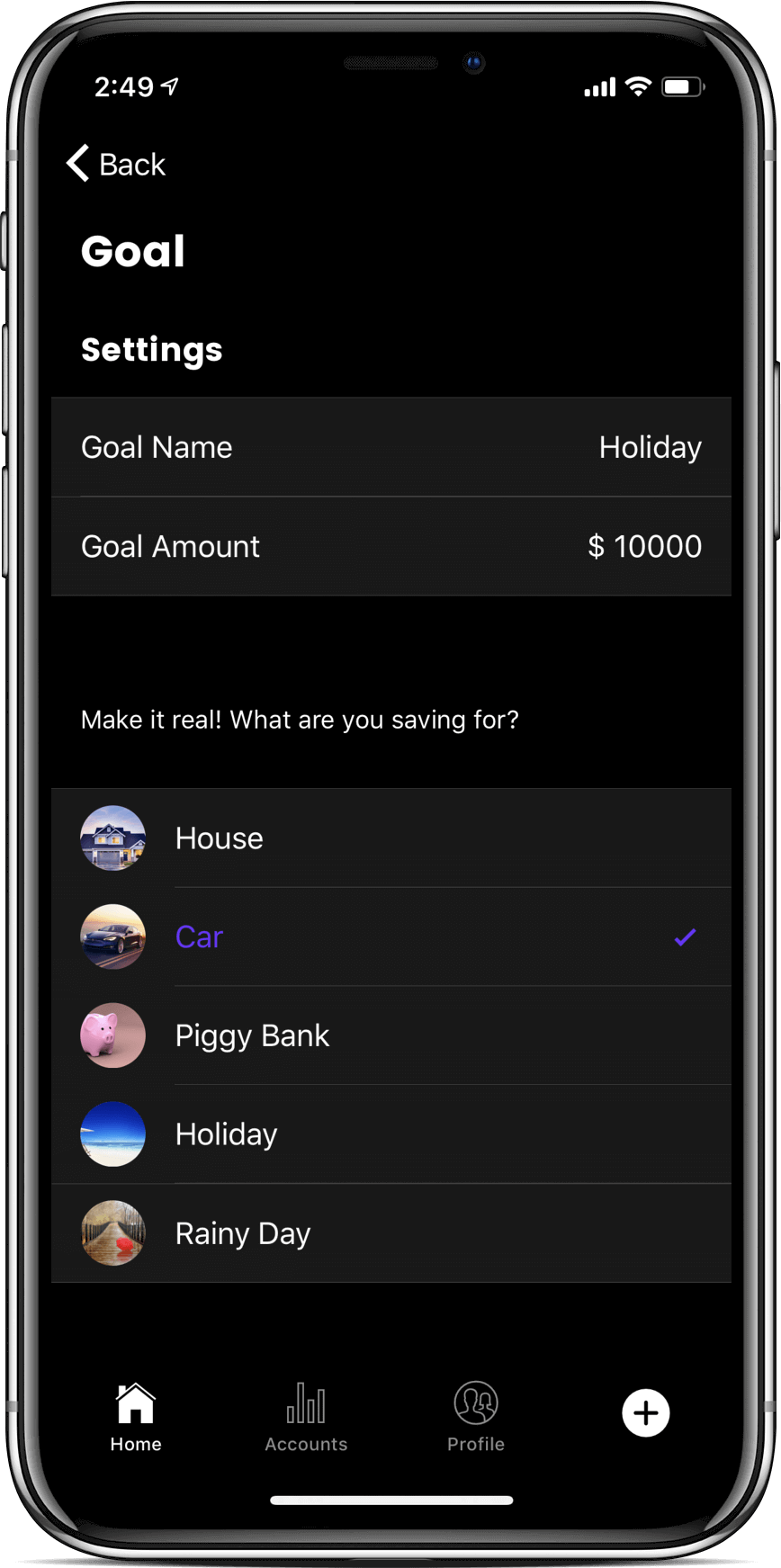Image resolution: width=781 pixels, height=1568 pixels.
Task: Choose the Car option
Action: pos(390,937)
